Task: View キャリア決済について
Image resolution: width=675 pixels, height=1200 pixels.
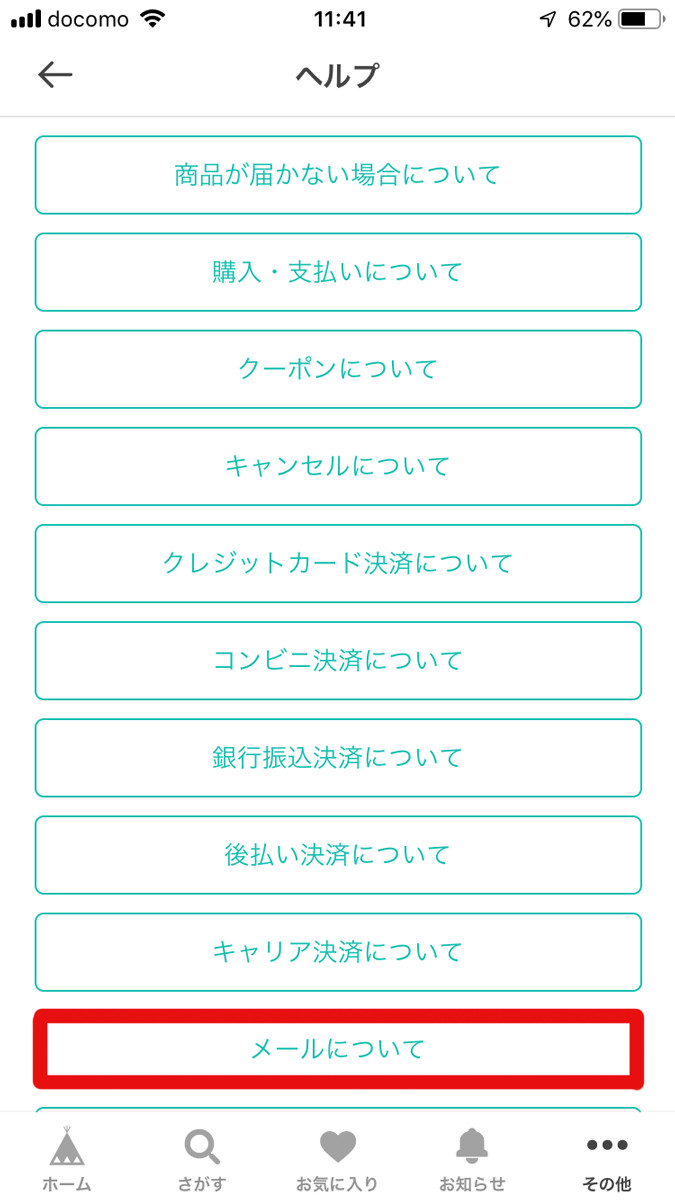Action: click(x=338, y=952)
